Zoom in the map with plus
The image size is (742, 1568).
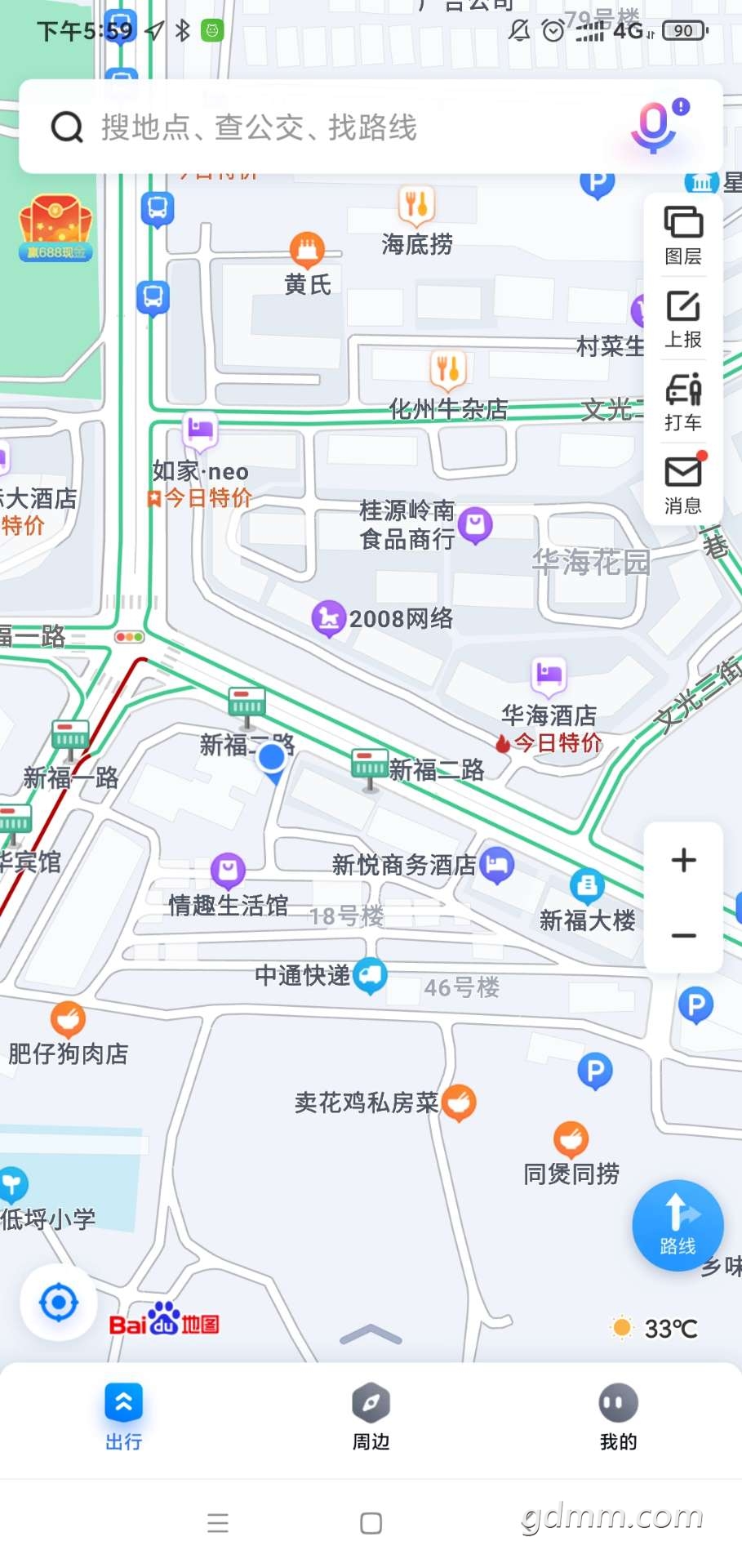click(x=683, y=860)
